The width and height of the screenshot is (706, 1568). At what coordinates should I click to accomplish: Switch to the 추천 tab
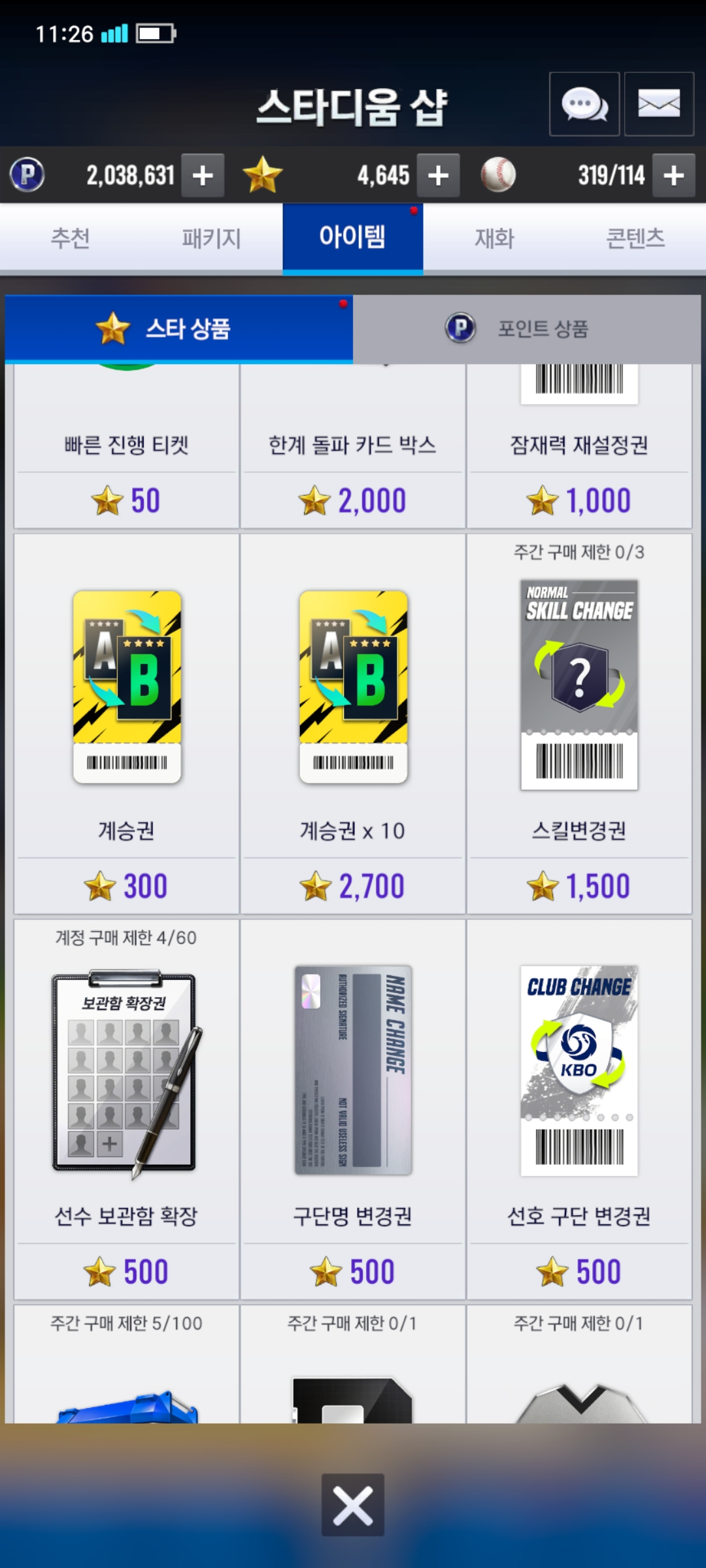coord(71,238)
